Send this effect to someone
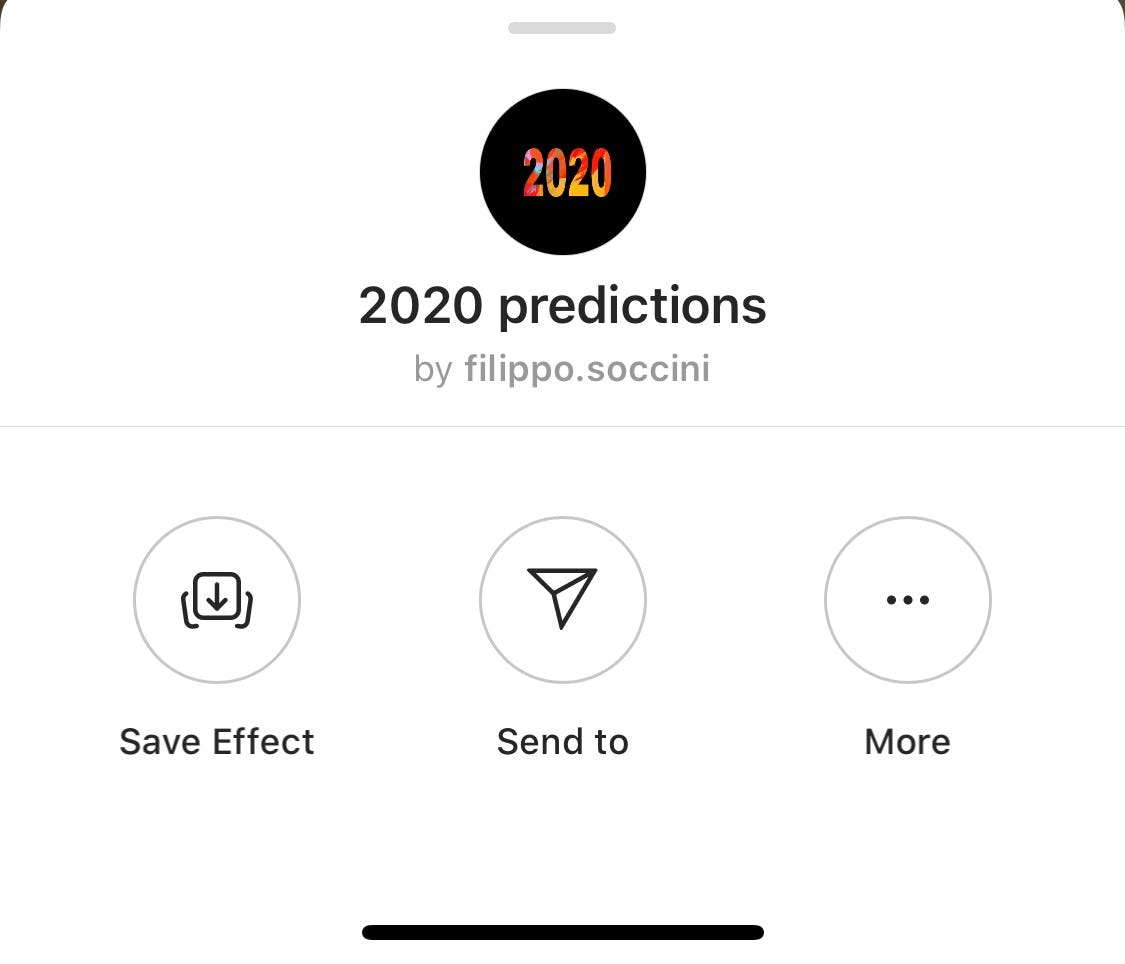1125x964 pixels. [x=562, y=600]
